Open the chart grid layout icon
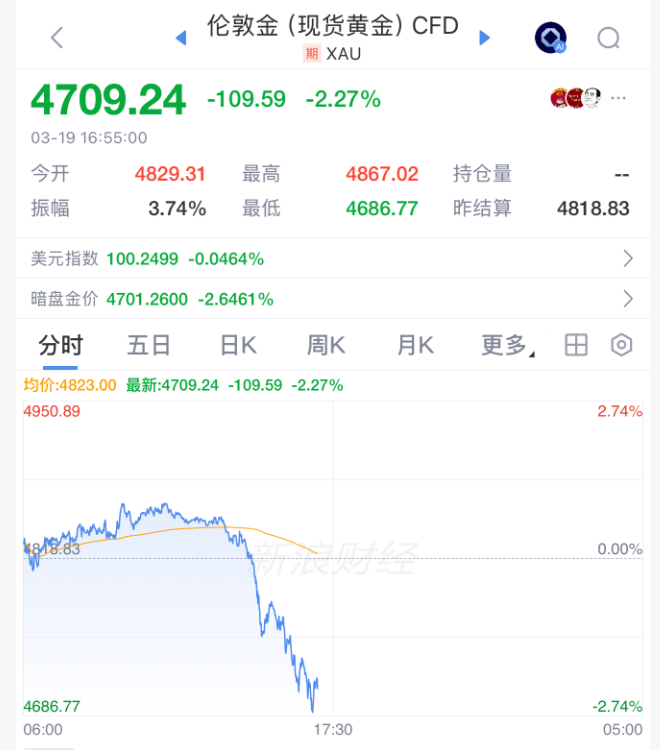Image resolution: width=660 pixels, height=750 pixels. point(576,346)
